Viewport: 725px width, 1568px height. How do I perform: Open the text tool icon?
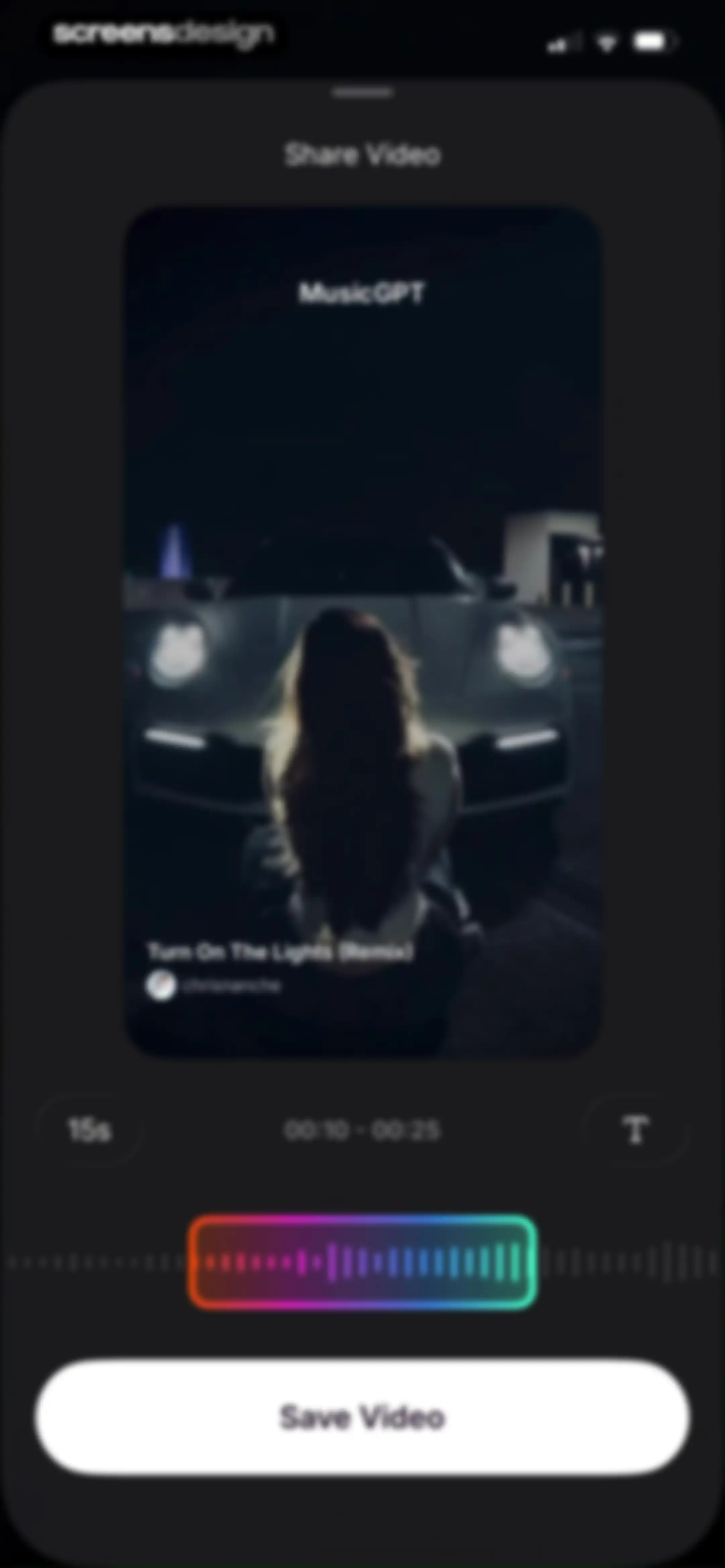point(635,1131)
